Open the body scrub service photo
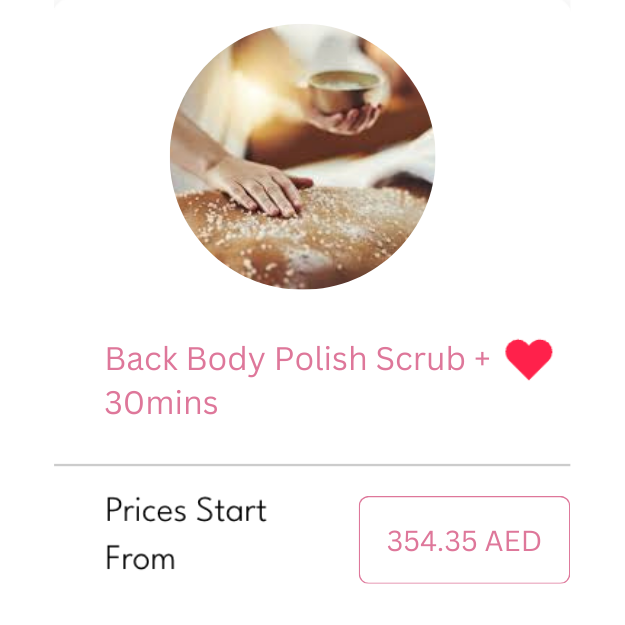 (303, 157)
